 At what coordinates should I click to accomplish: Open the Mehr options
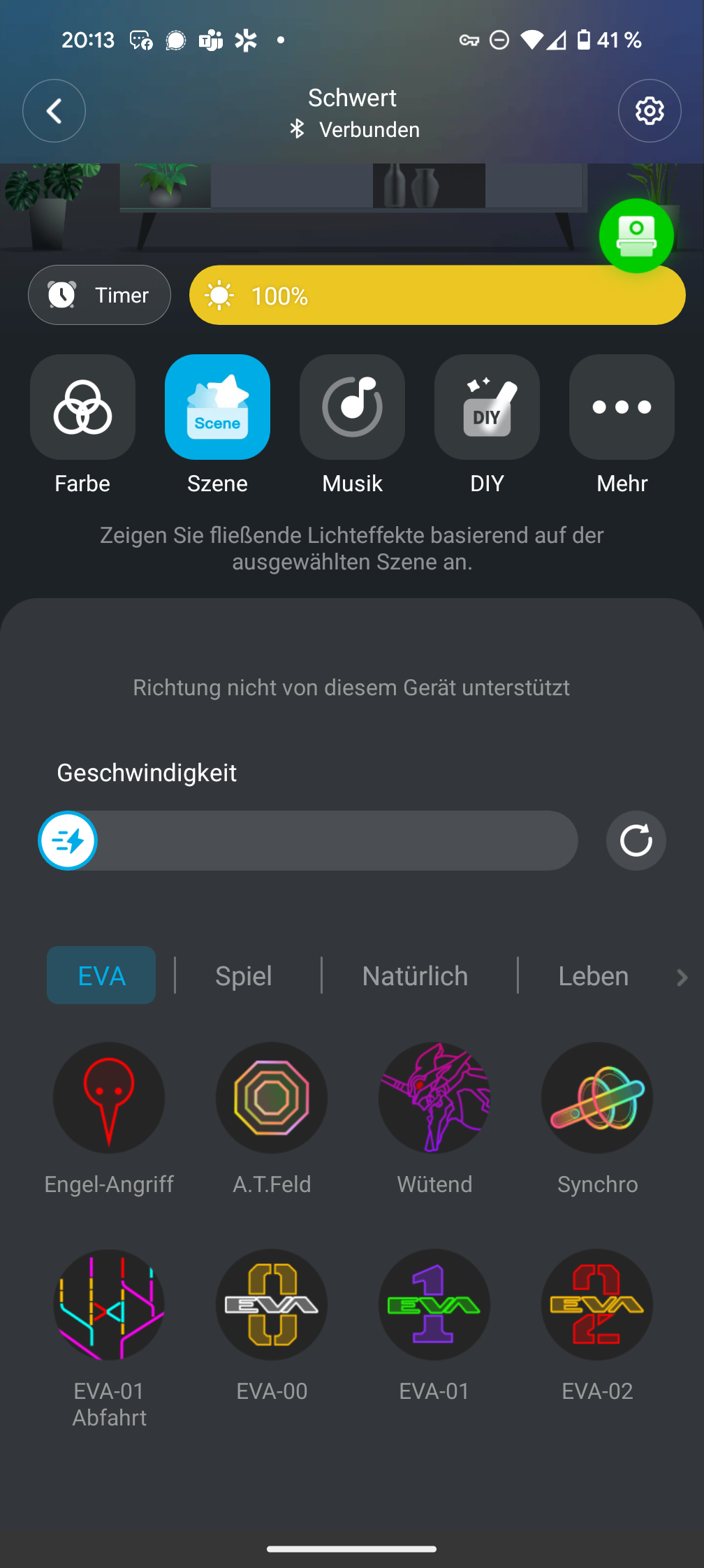point(622,407)
